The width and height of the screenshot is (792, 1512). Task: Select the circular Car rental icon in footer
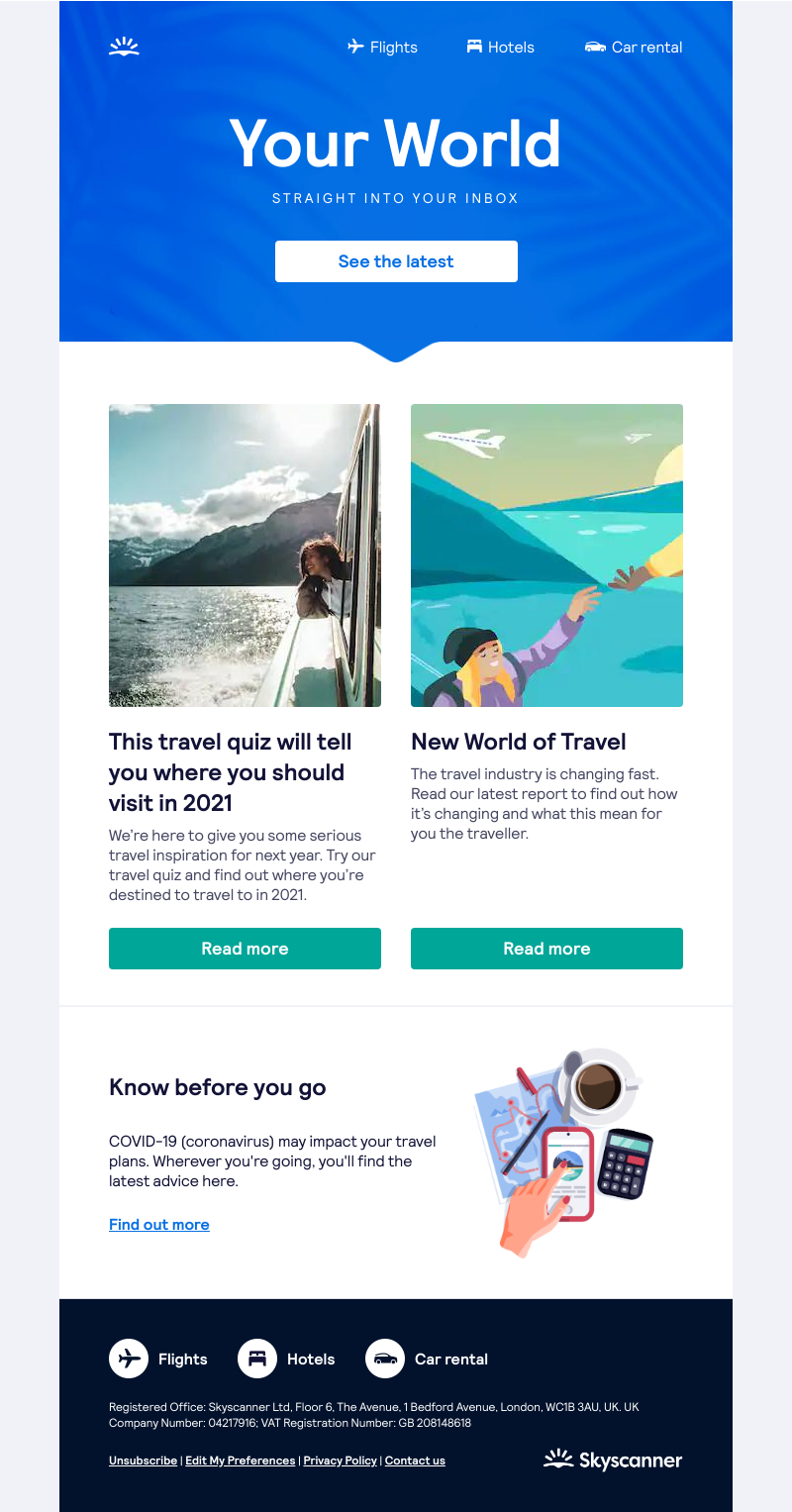point(387,1359)
